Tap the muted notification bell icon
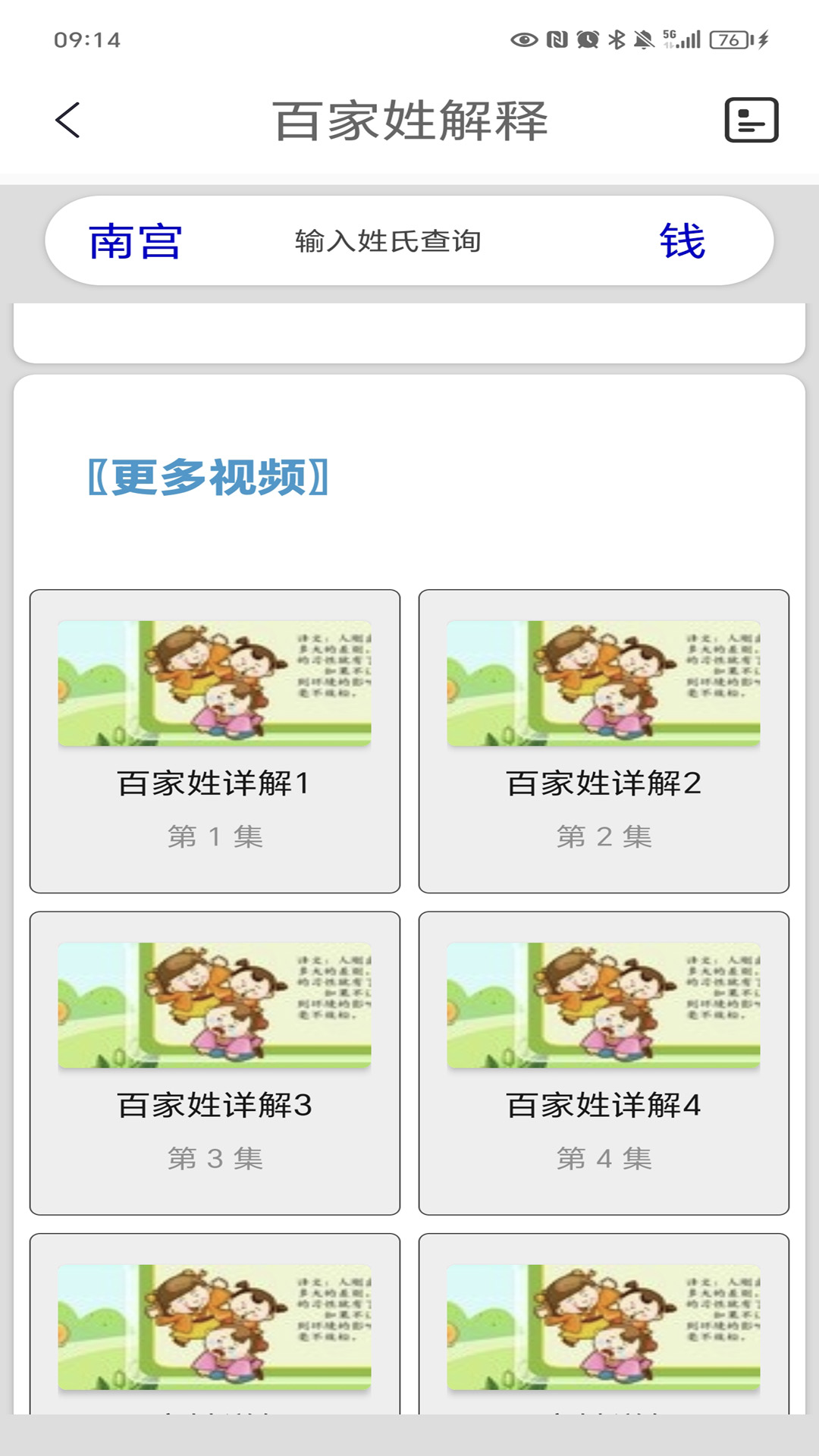The width and height of the screenshot is (819, 1456). tap(643, 39)
